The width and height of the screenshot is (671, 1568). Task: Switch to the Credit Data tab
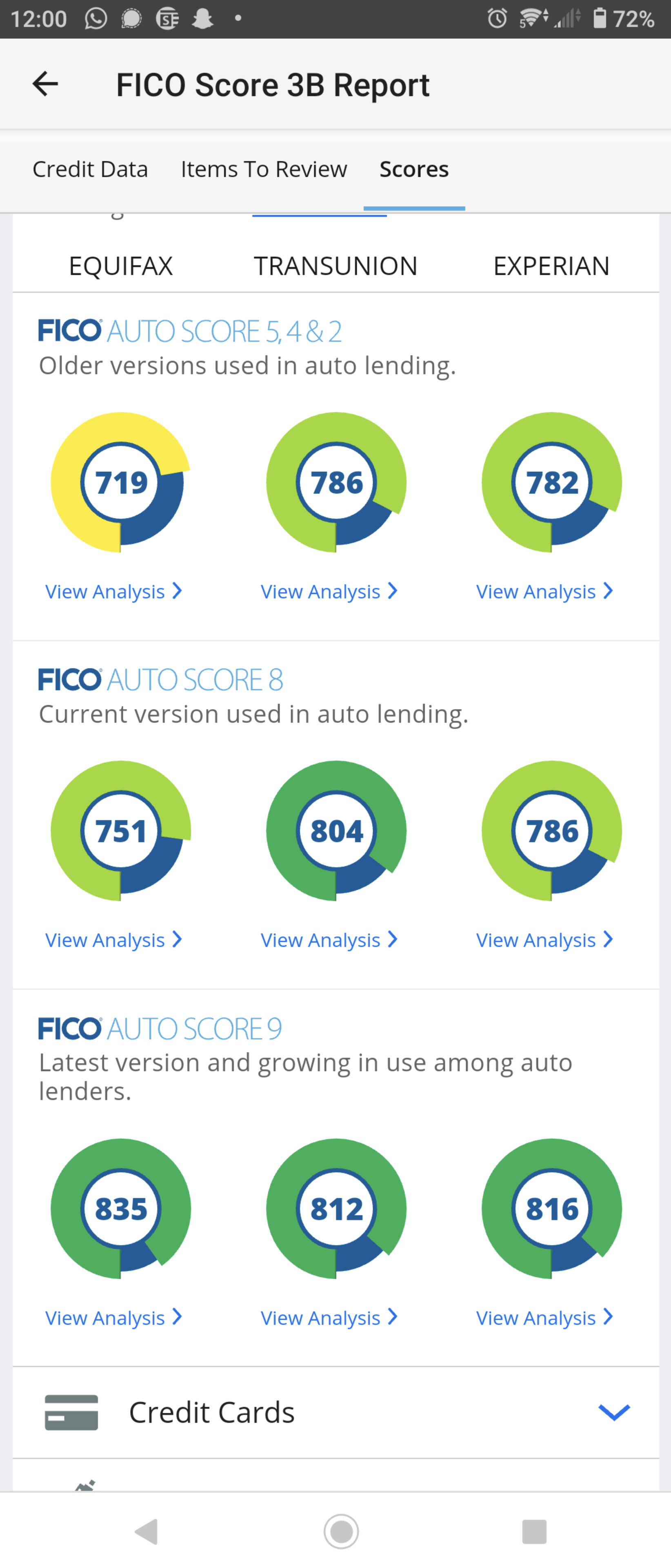pyautogui.click(x=90, y=169)
